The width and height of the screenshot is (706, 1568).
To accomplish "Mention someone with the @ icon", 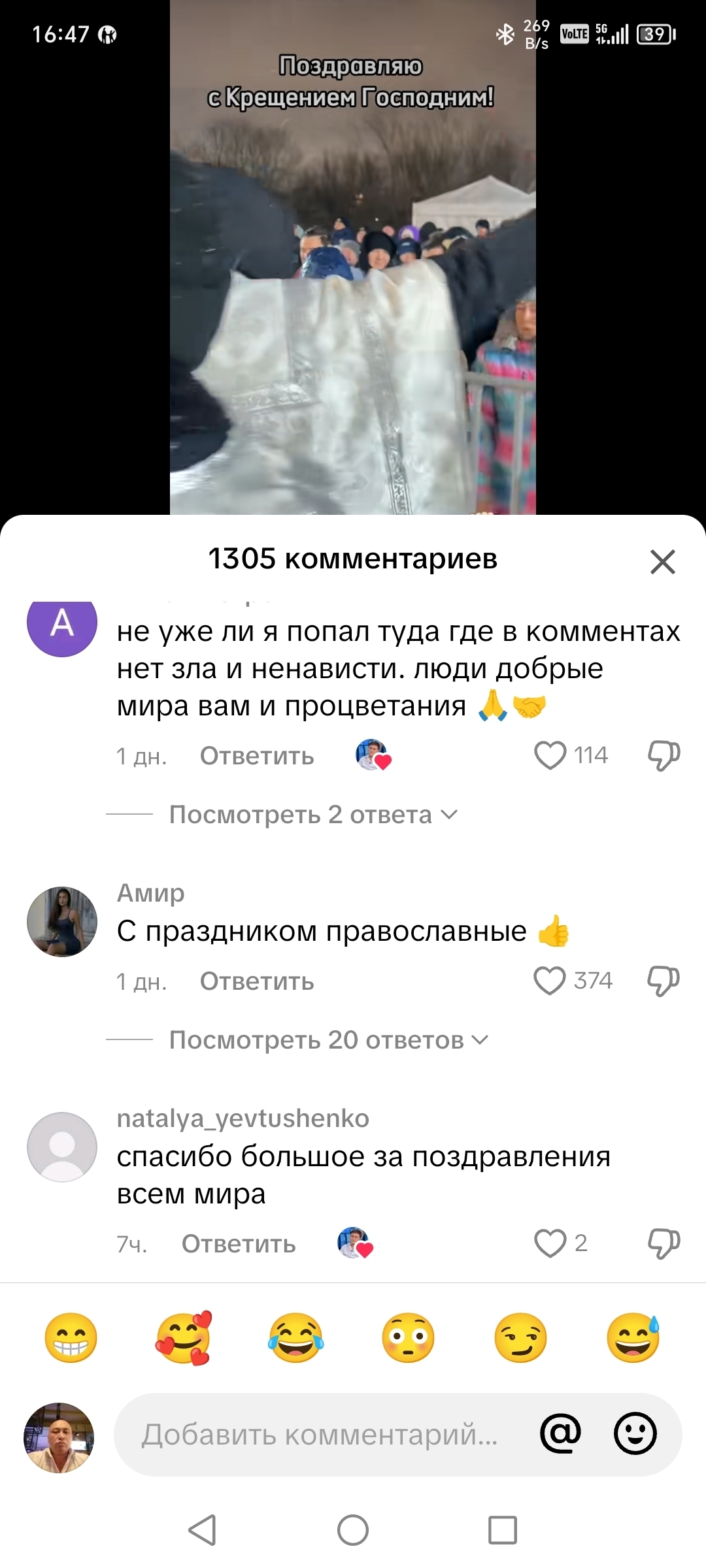I will pos(561,1434).
